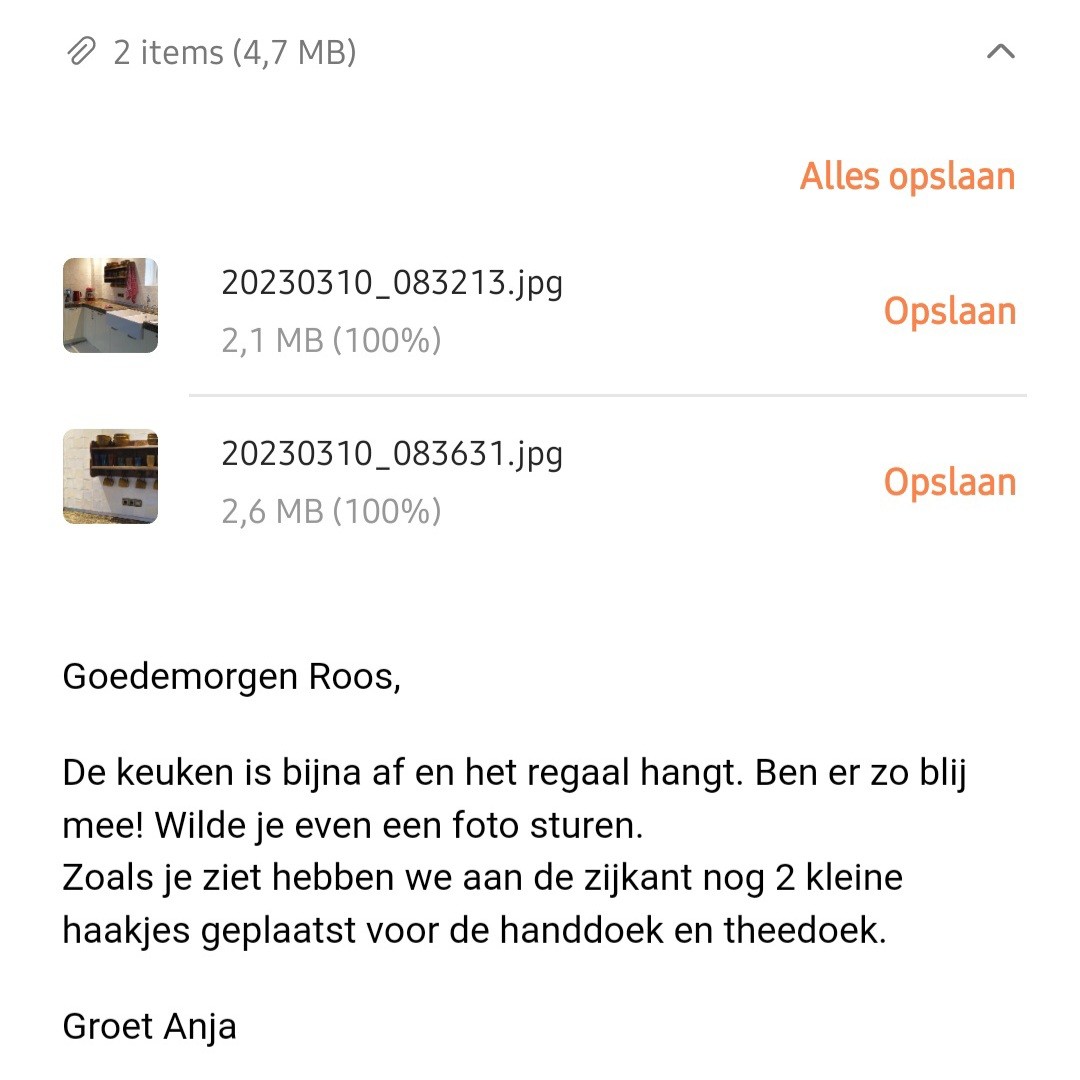
Task: Tap Alles opslaan to save all attachments
Action: click(x=906, y=177)
